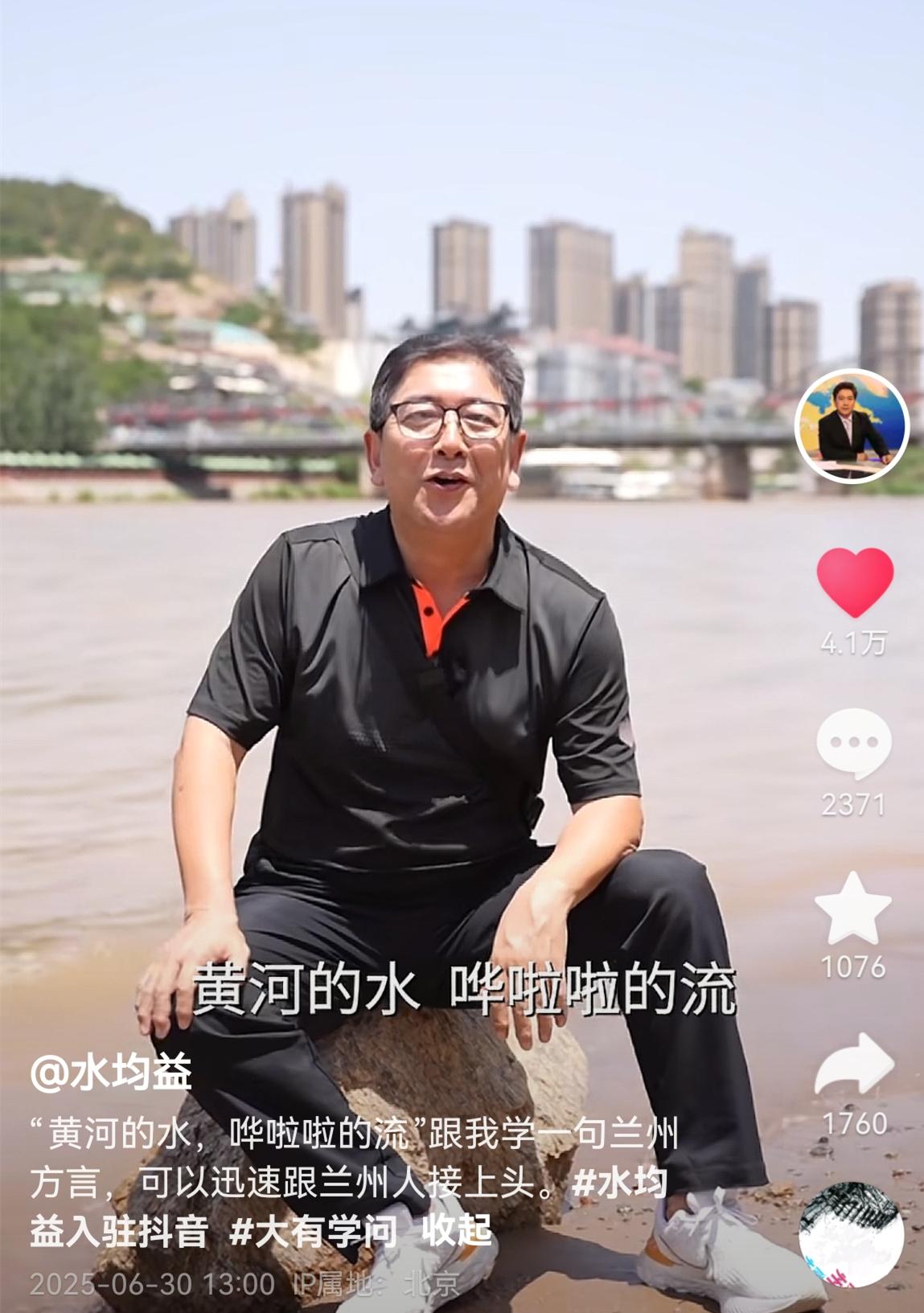
Task: Open the creator's profile avatar
Action: click(852, 426)
